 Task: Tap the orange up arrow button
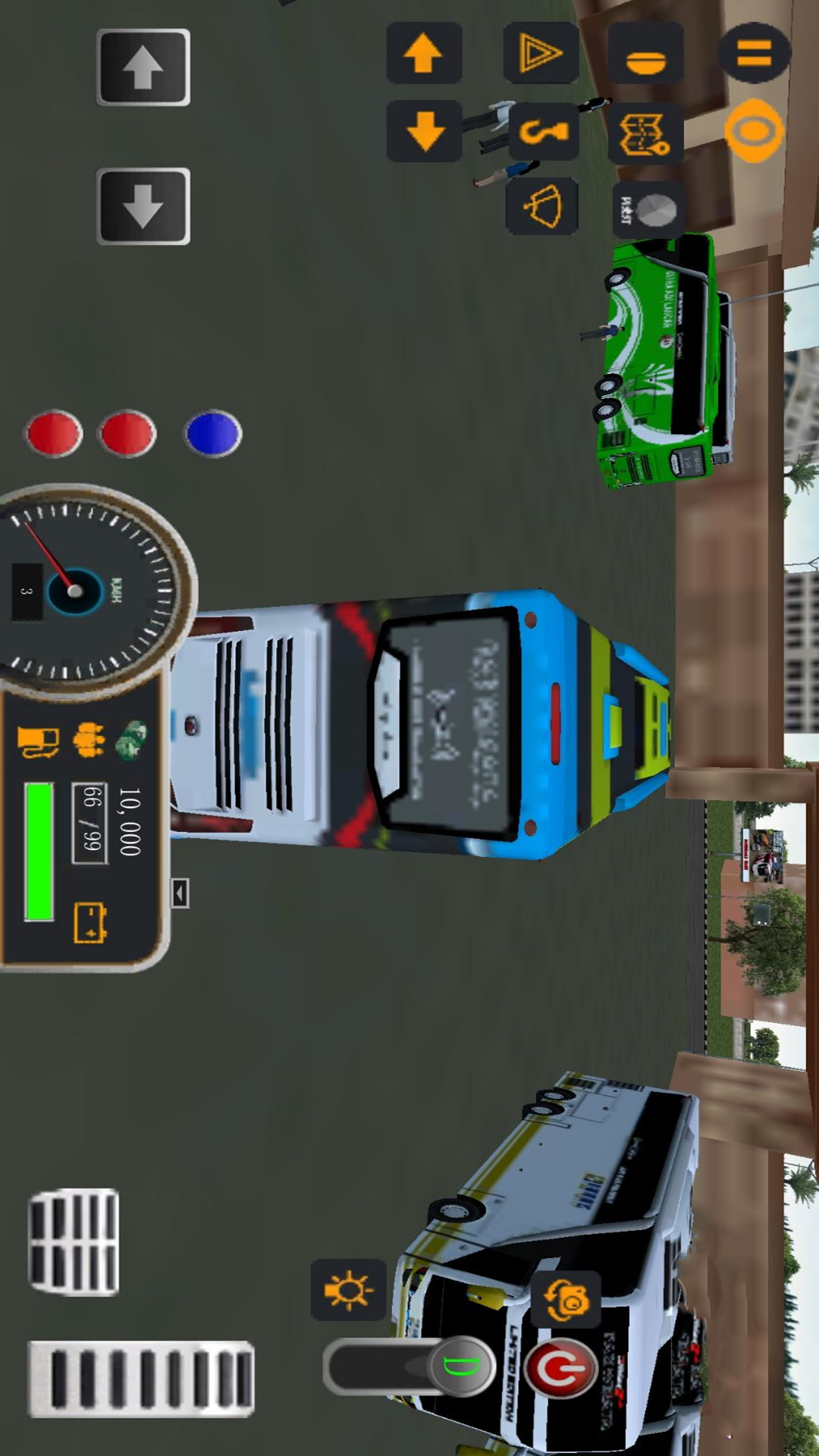click(424, 53)
